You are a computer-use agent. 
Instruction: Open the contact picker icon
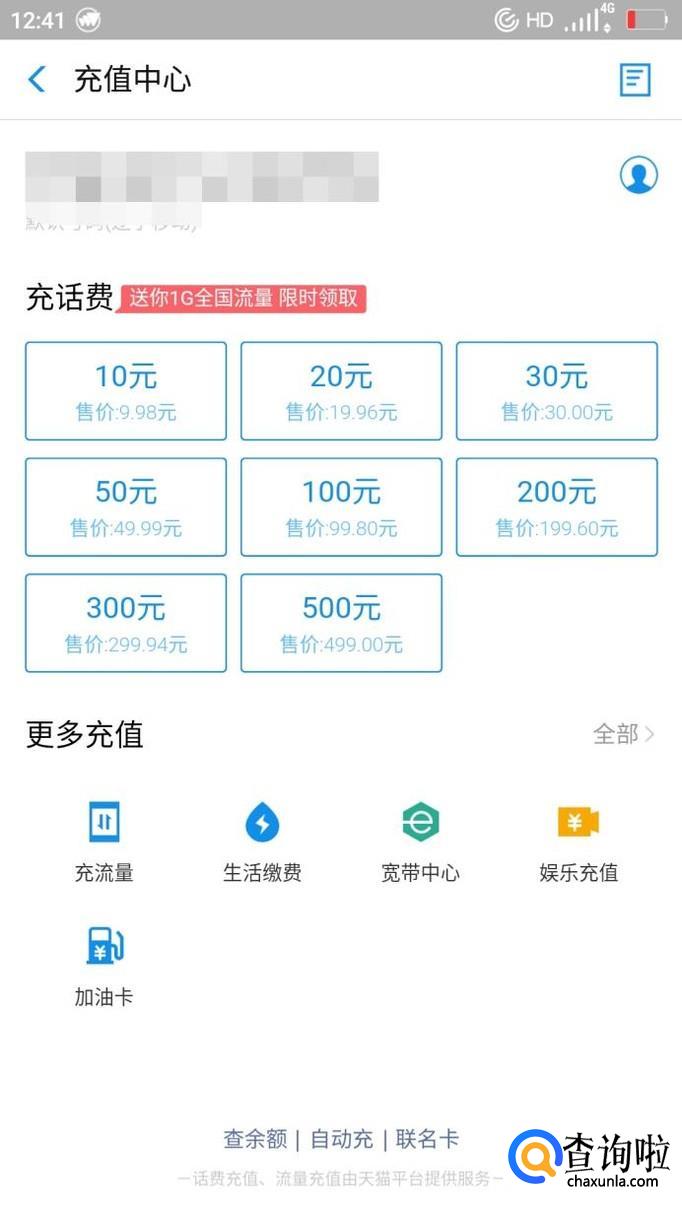[x=638, y=174]
